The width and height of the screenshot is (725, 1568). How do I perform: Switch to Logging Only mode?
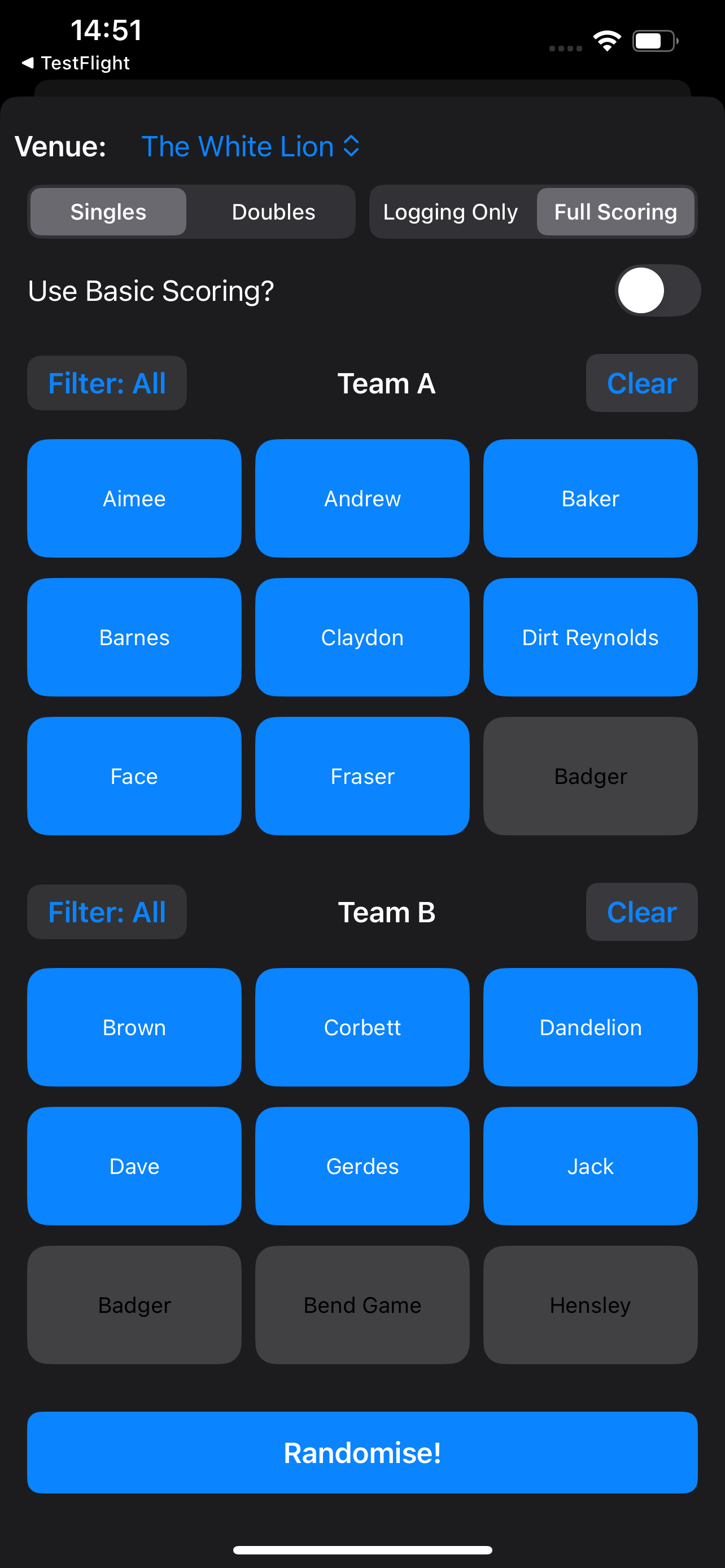451,212
